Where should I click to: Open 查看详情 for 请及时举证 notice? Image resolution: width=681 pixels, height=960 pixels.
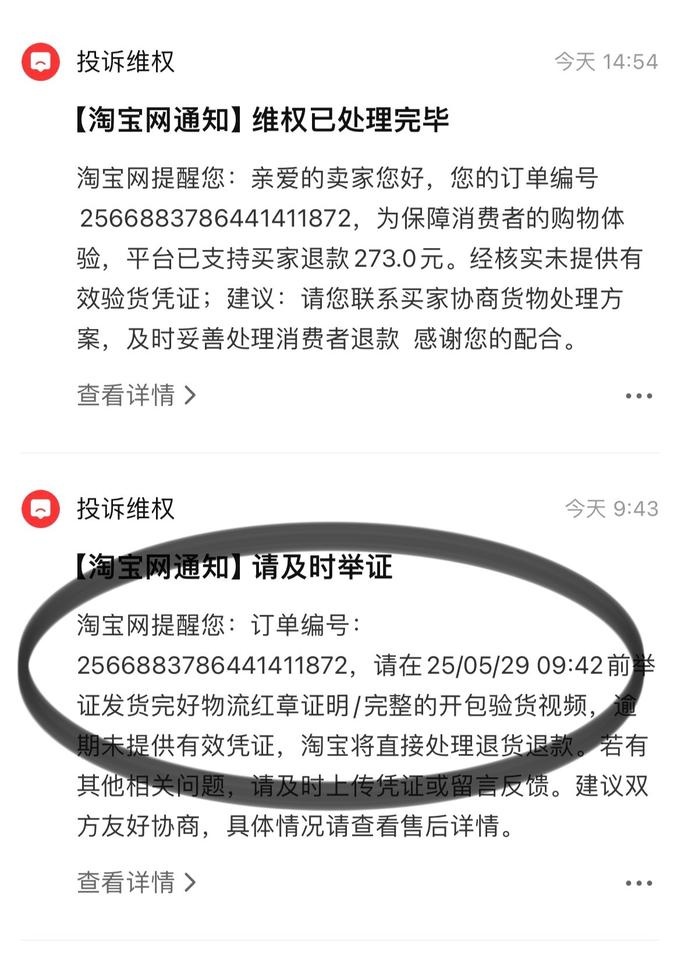pyautogui.click(x=137, y=882)
